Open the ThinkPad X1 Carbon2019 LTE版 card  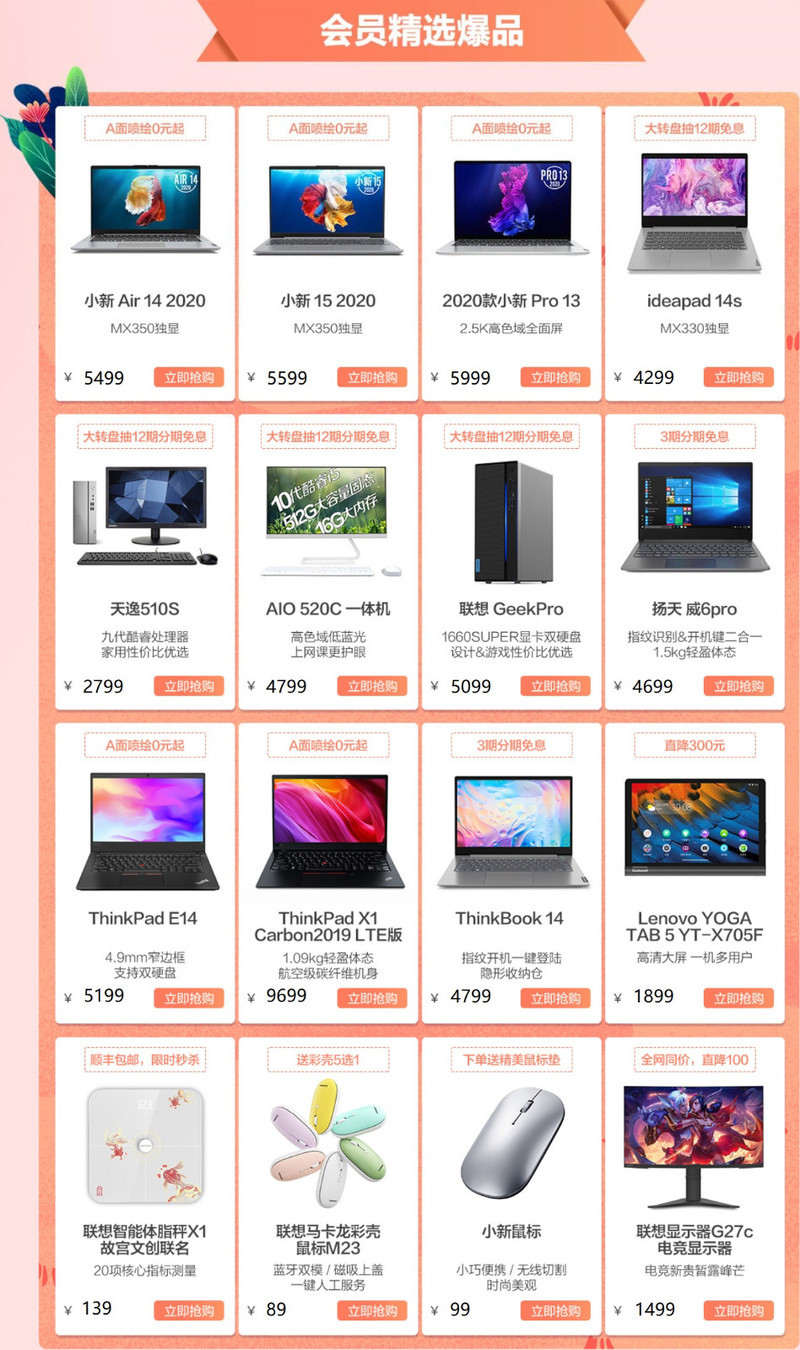328,873
